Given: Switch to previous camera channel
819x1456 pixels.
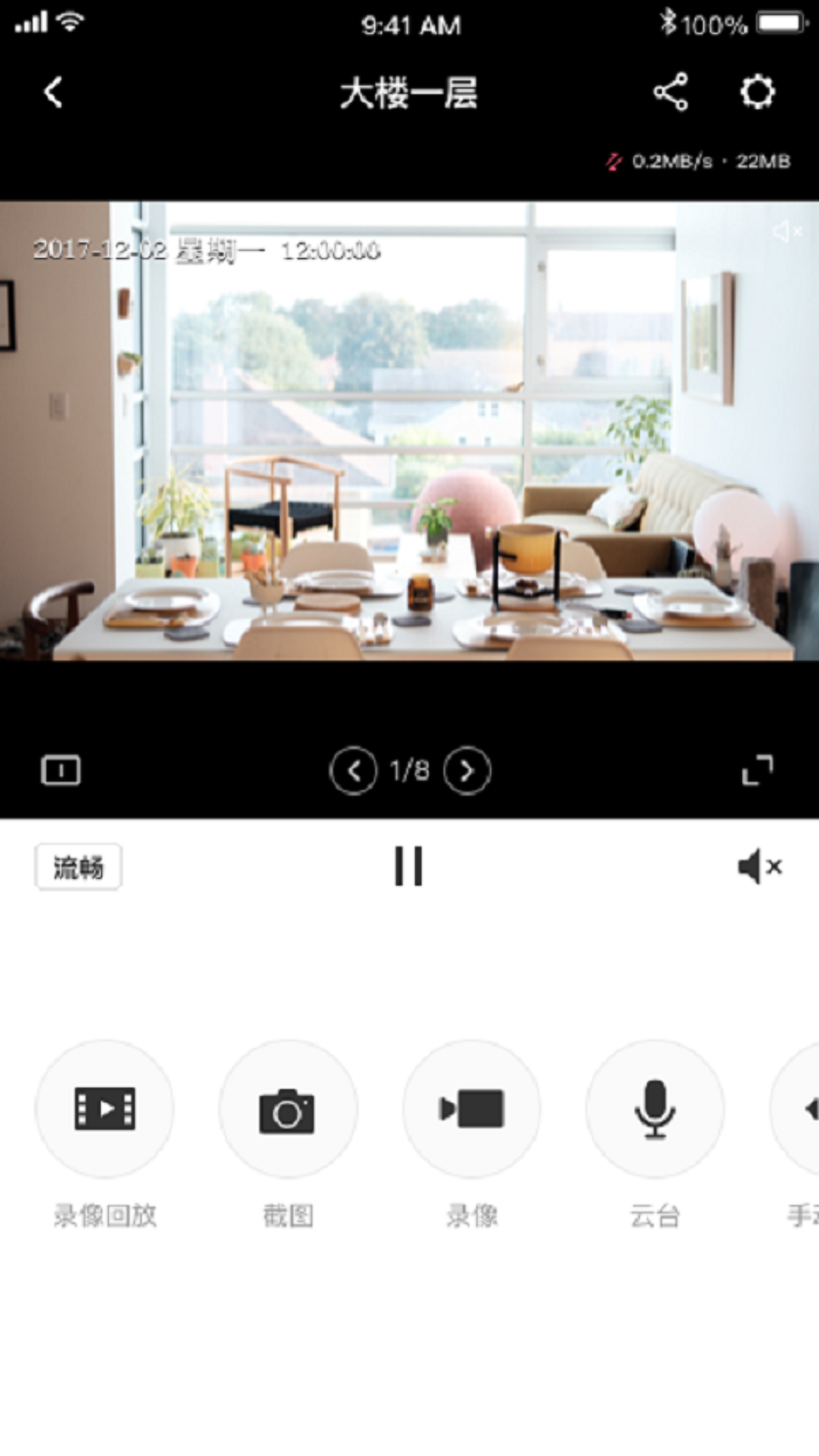Looking at the screenshot, I should tap(353, 770).
